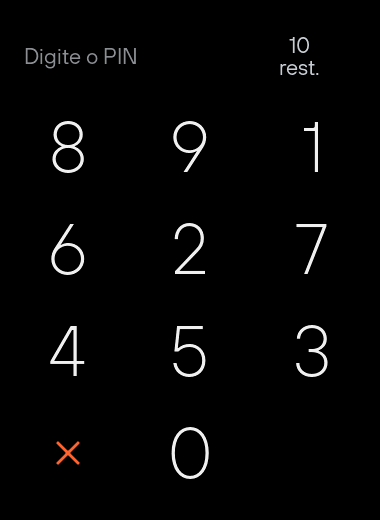Tap digit 0 on the PIN keypad
Screen dimensions: 380x520
pos(190,453)
